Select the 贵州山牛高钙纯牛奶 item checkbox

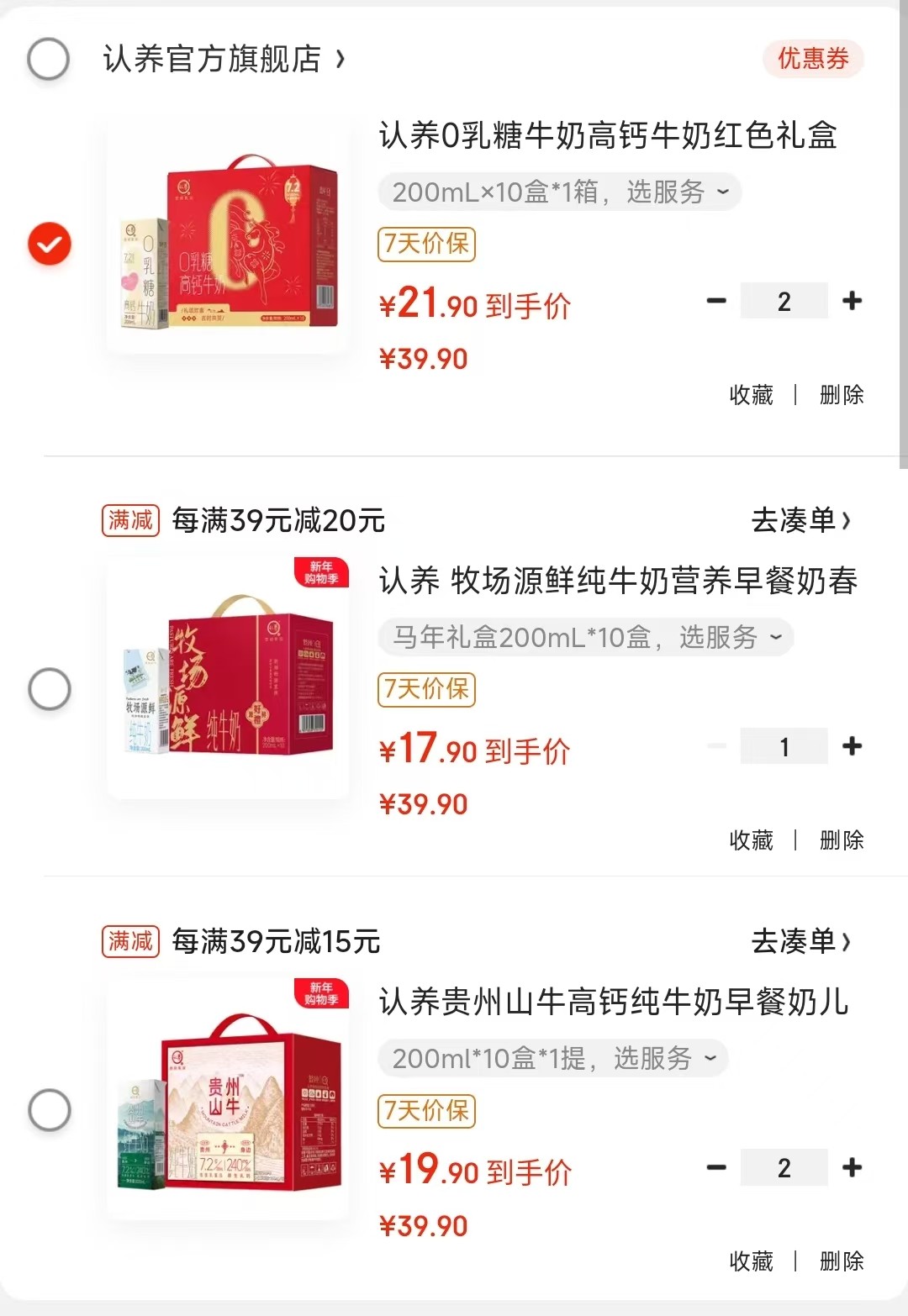pyautogui.click(x=50, y=1110)
